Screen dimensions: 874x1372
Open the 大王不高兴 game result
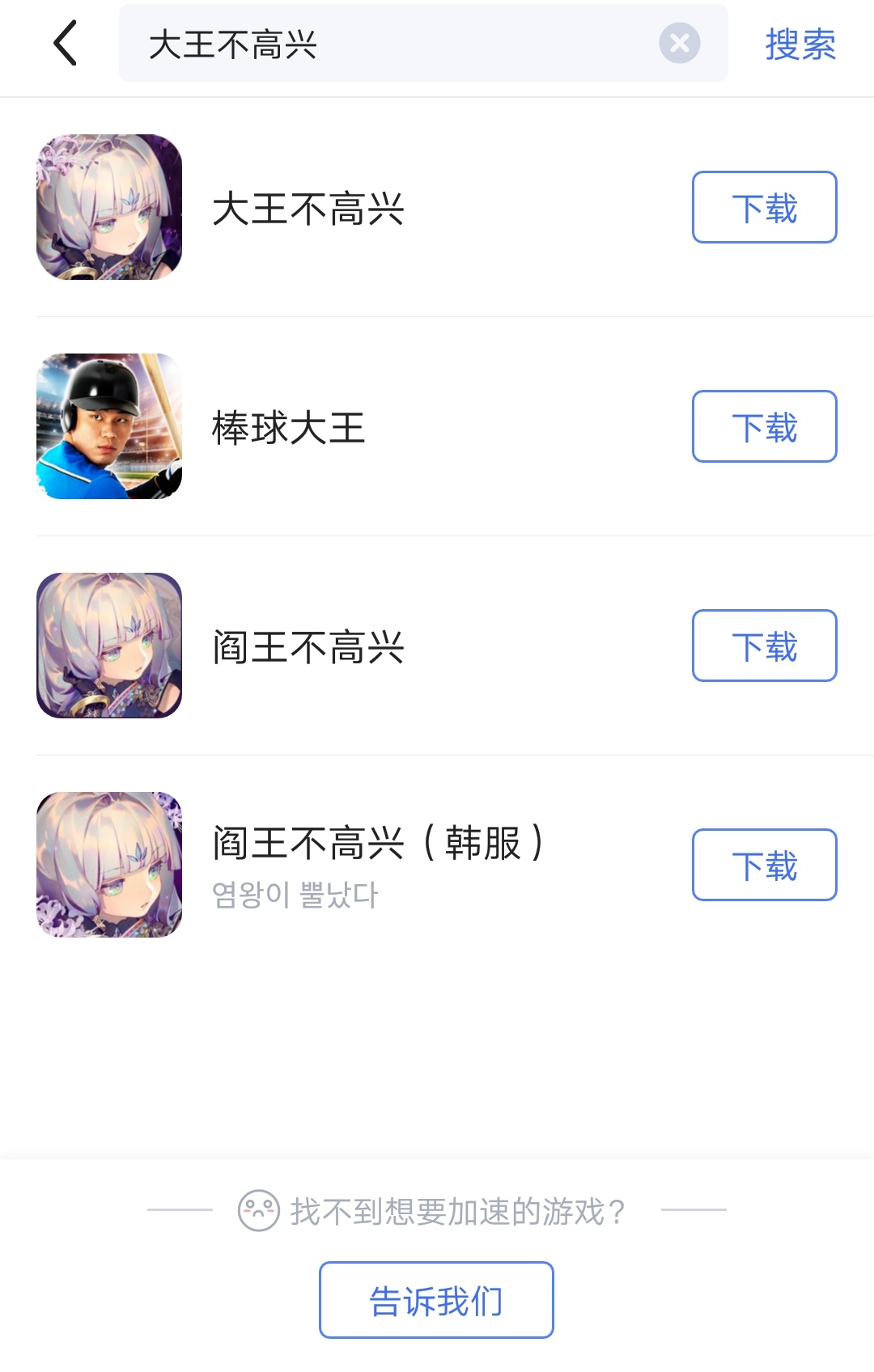tap(308, 209)
